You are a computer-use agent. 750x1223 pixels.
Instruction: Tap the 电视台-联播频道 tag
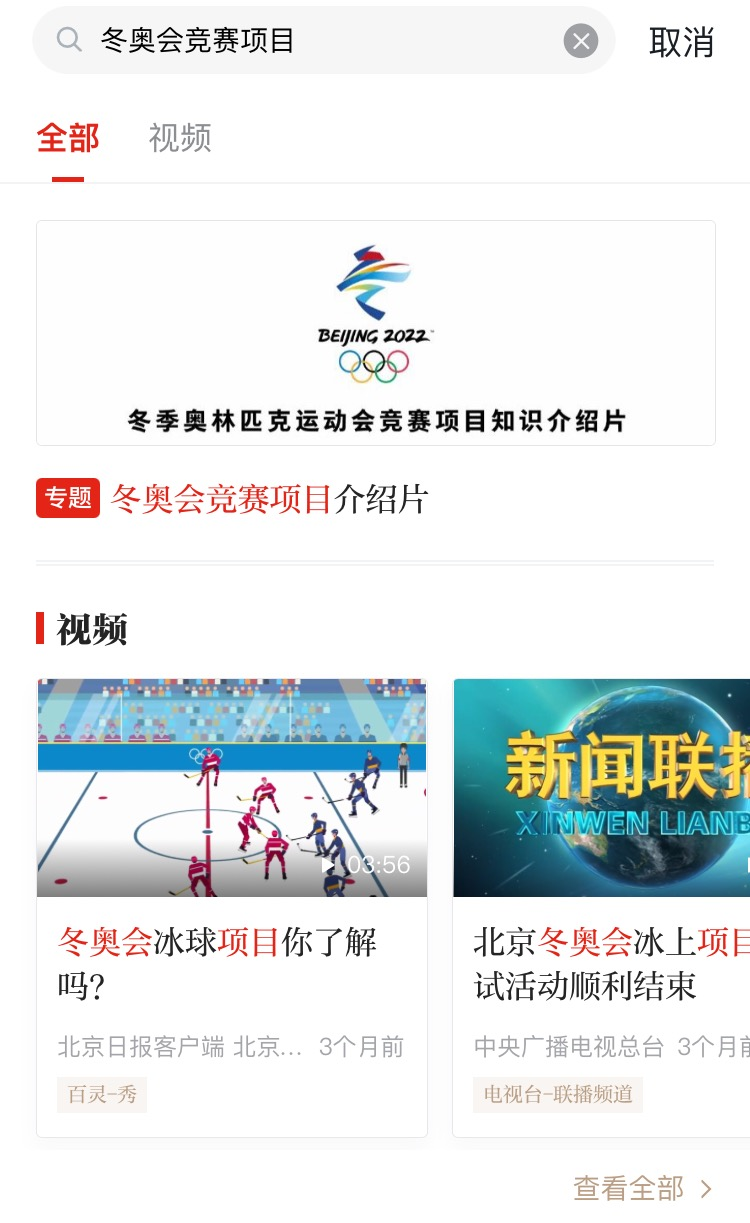point(558,1094)
